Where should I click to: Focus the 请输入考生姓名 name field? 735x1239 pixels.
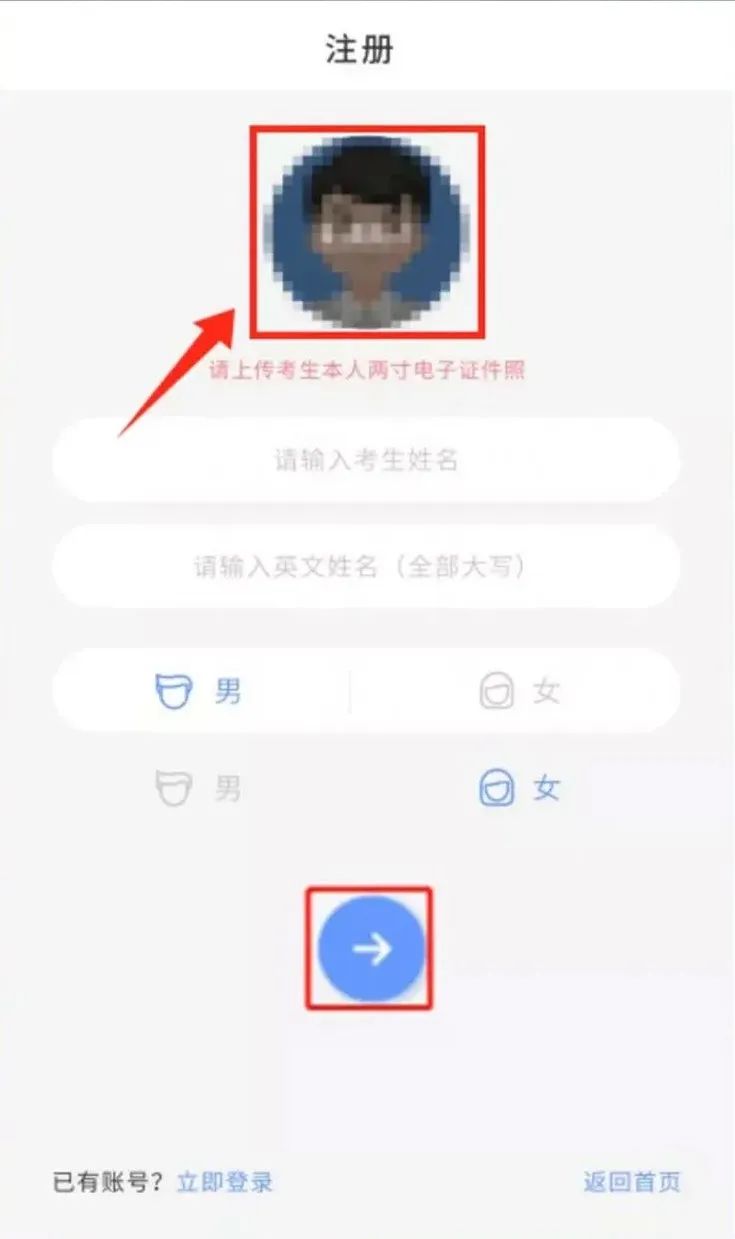pyautogui.click(x=366, y=460)
